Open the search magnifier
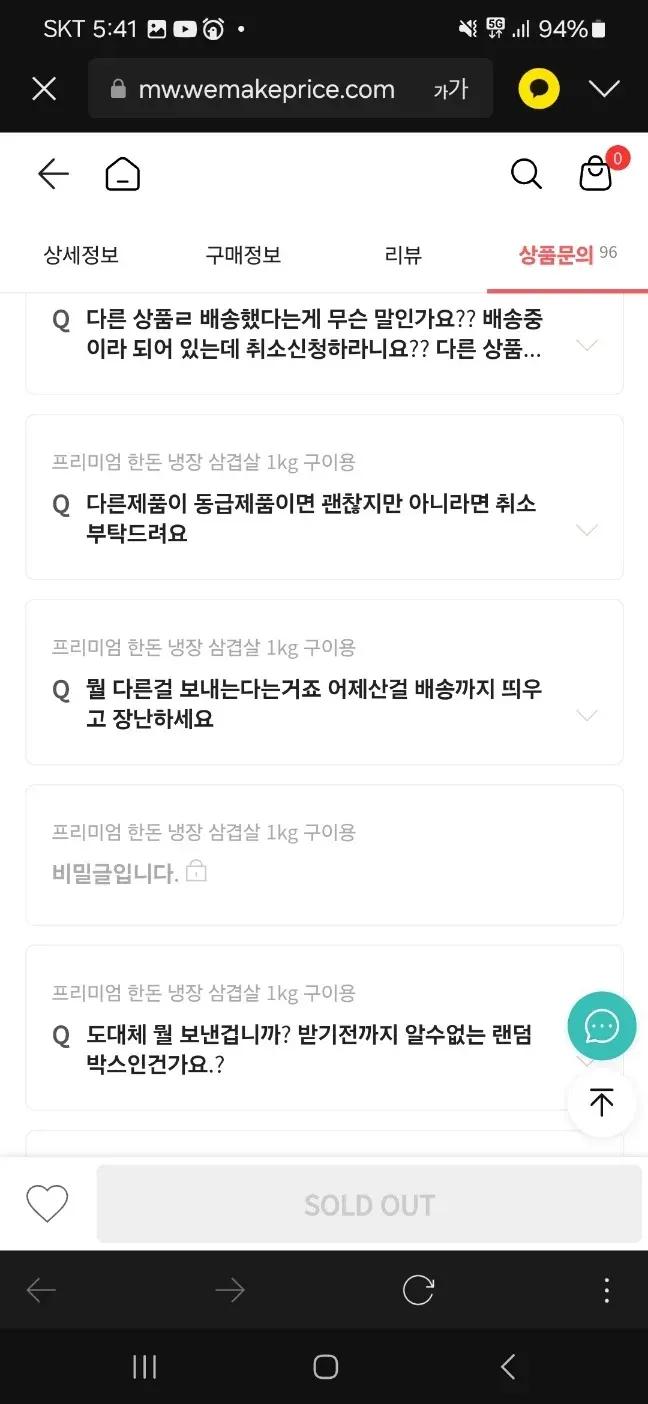The width and height of the screenshot is (648, 1404). pos(526,174)
